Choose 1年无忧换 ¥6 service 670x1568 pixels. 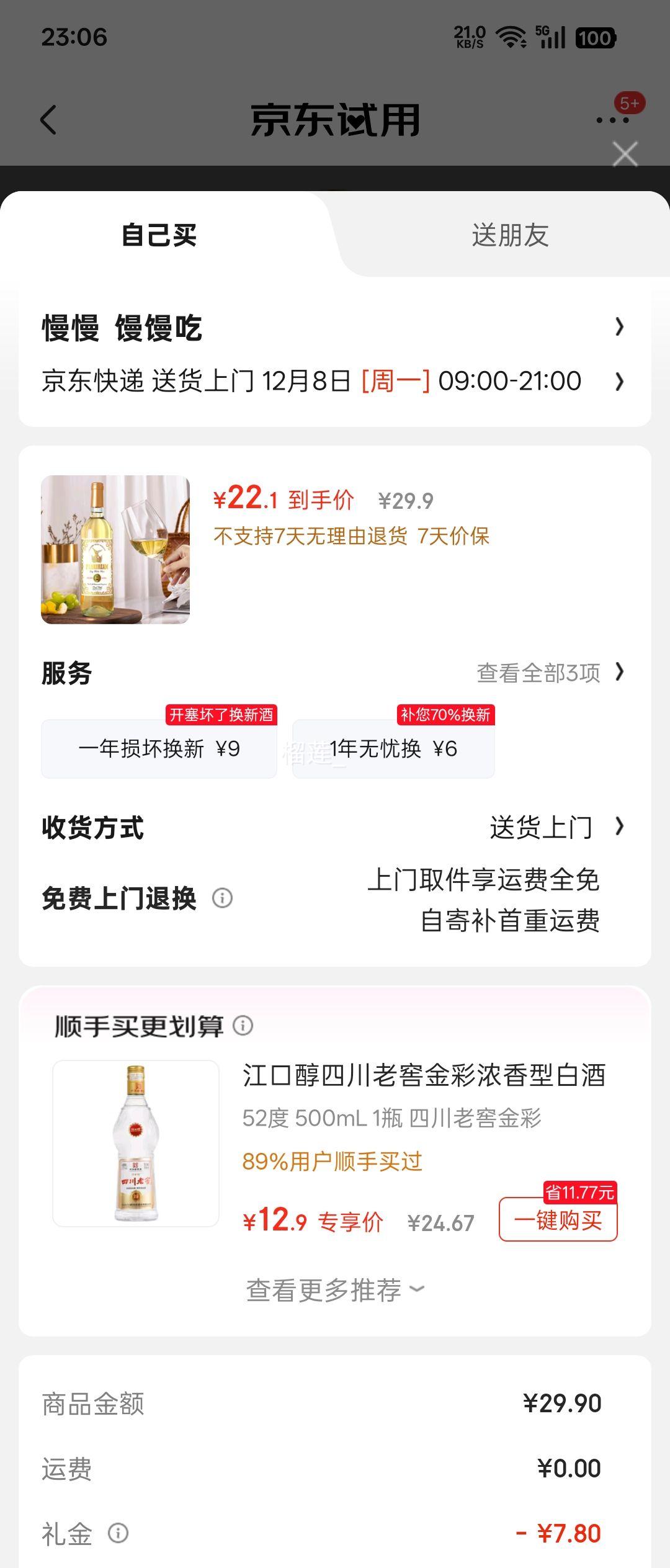(x=393, y=748)
